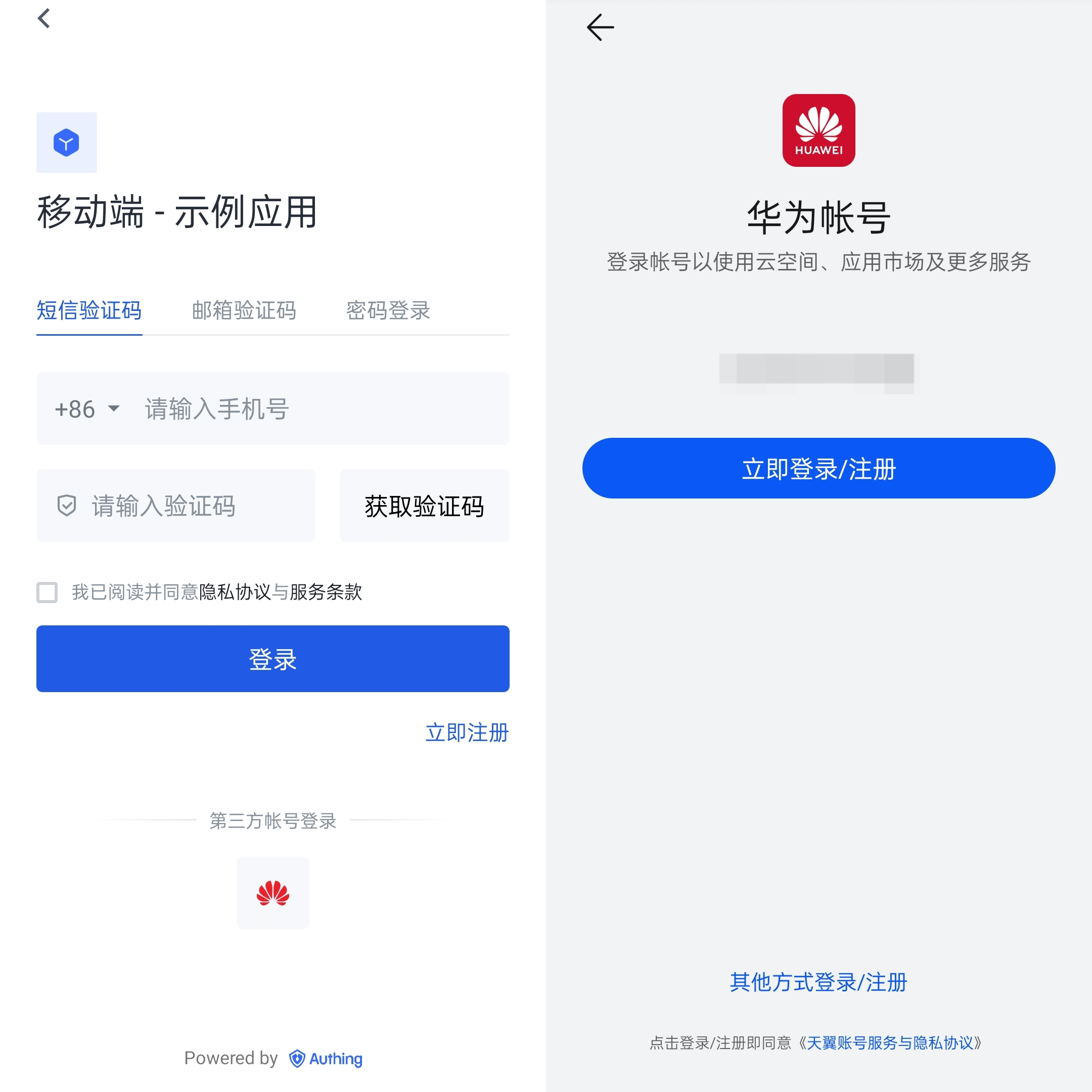Log in with the Huawei third-party icon
1092x1092 pixels.
272,892
